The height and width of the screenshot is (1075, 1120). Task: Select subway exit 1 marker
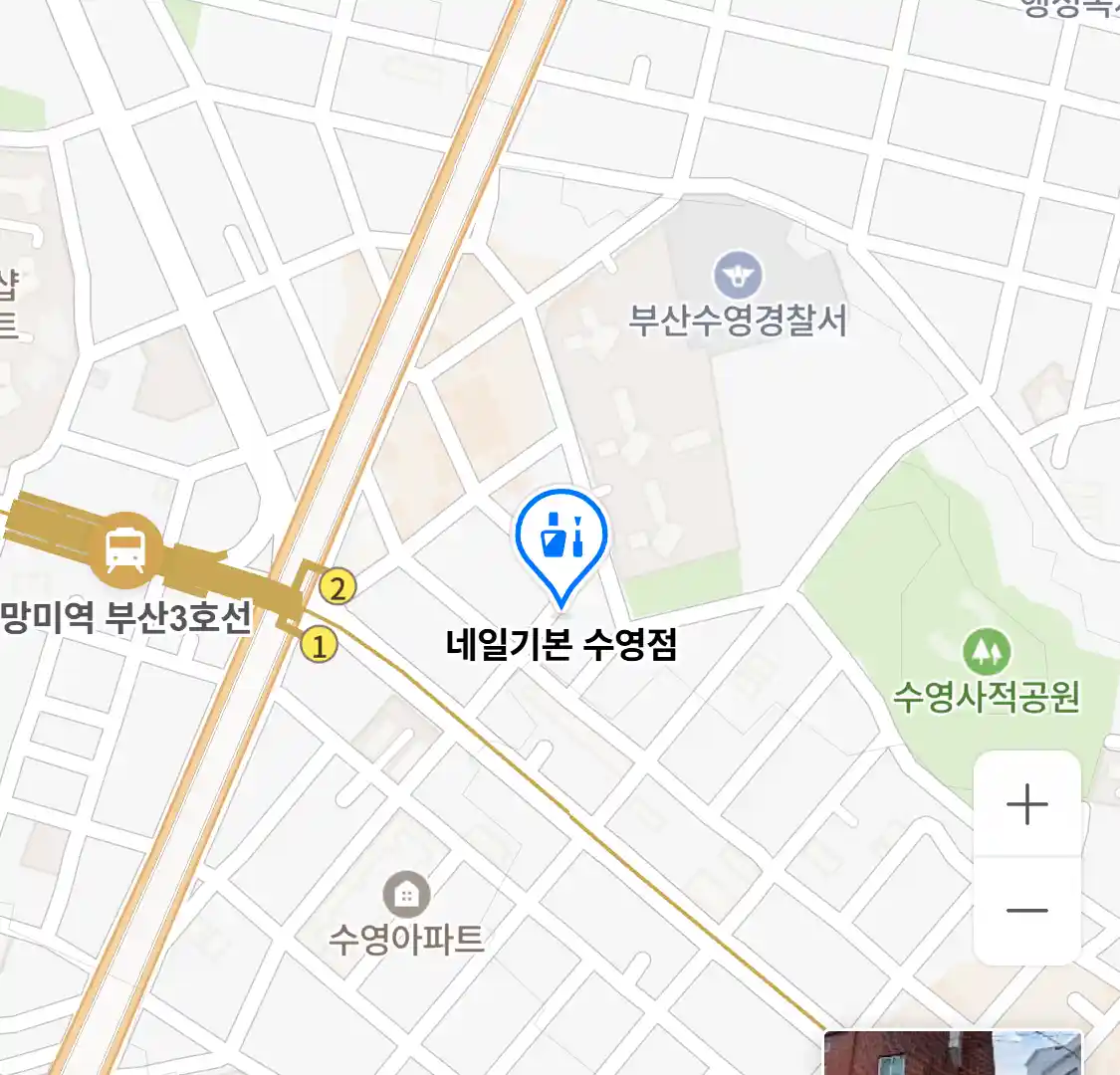(319, 646)
